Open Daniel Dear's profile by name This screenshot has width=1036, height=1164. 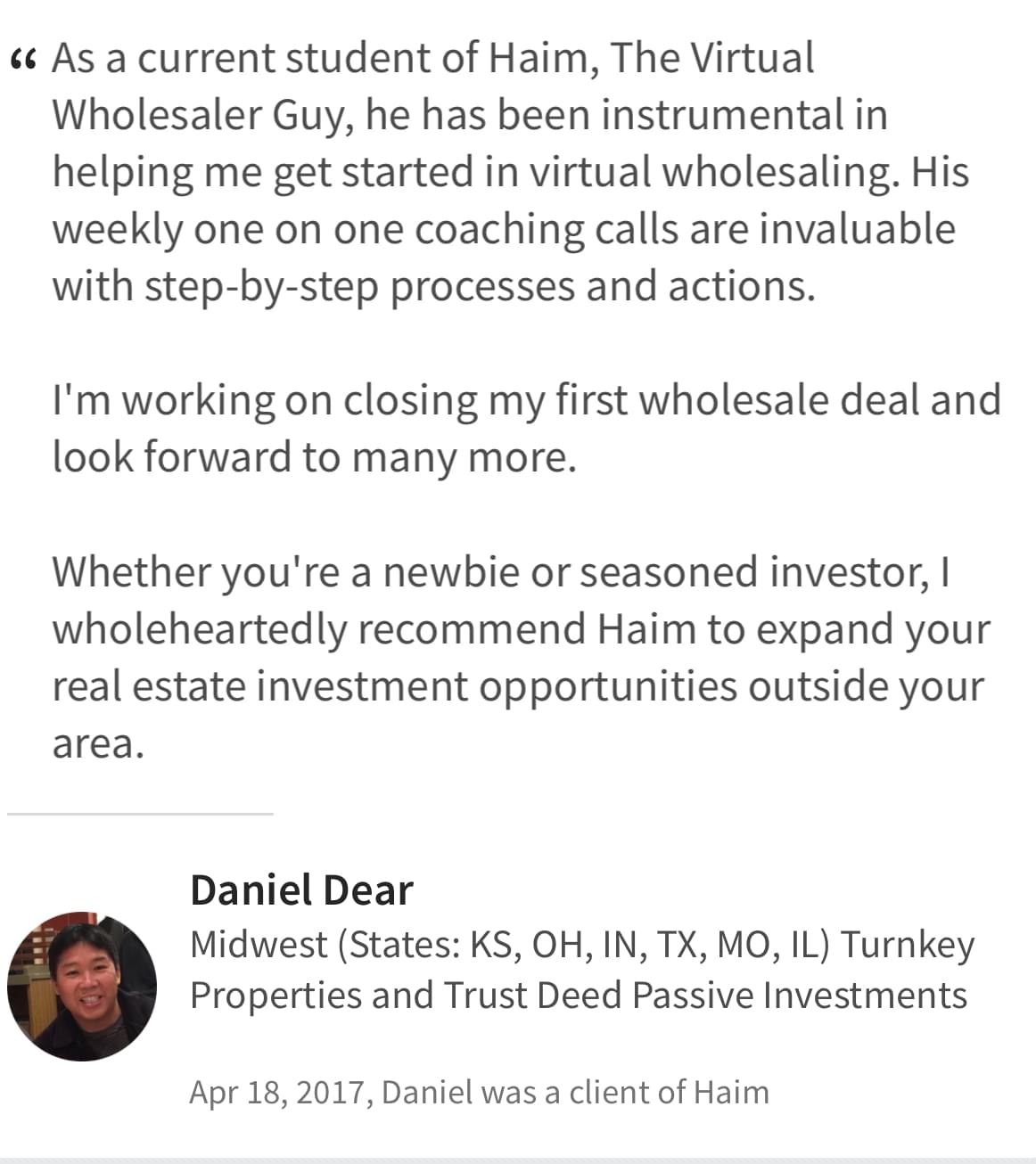click(301, 889)
